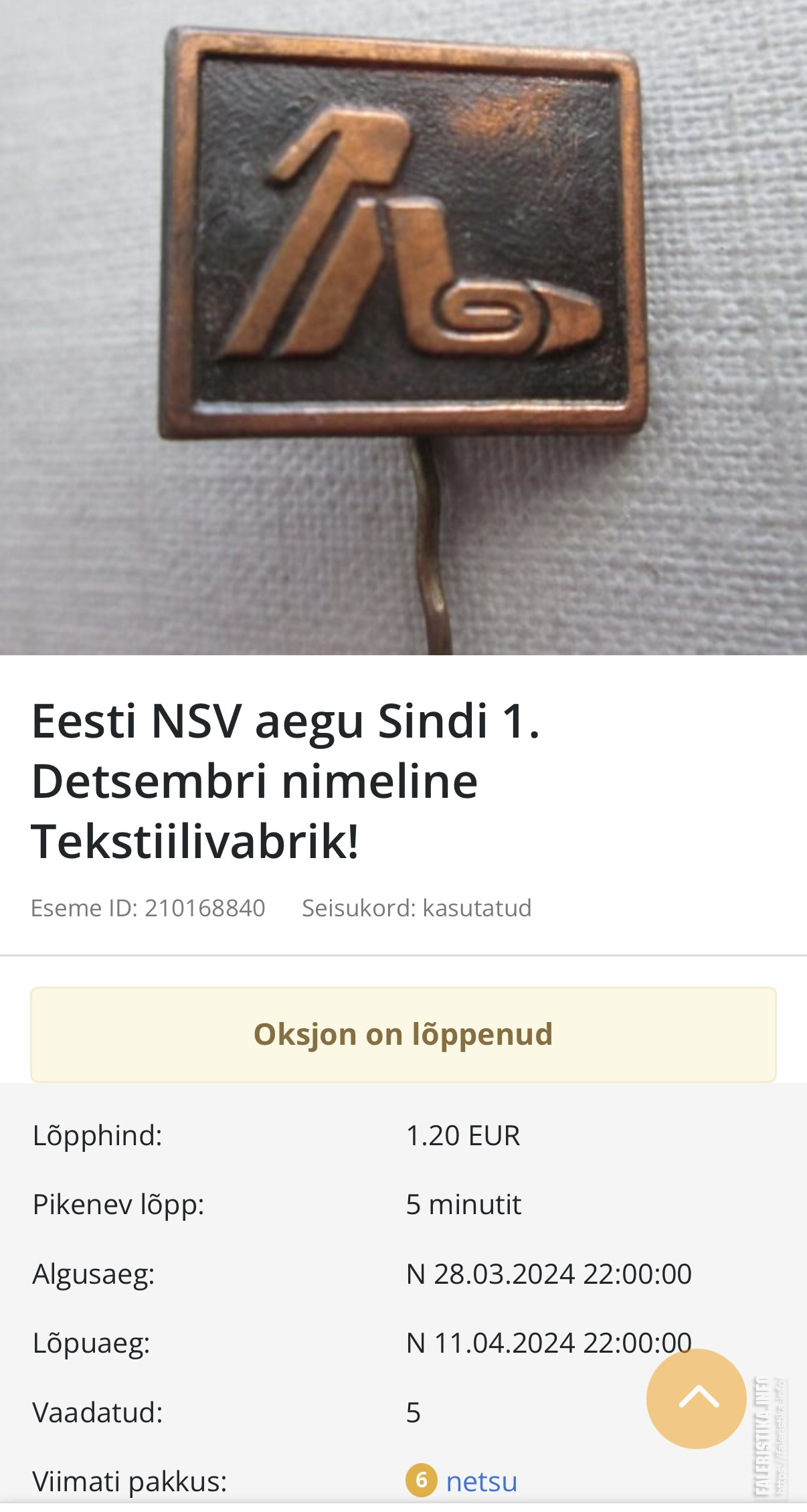Jump back to top with the arrow button
807x1512 pixels.
point(696,1398)
